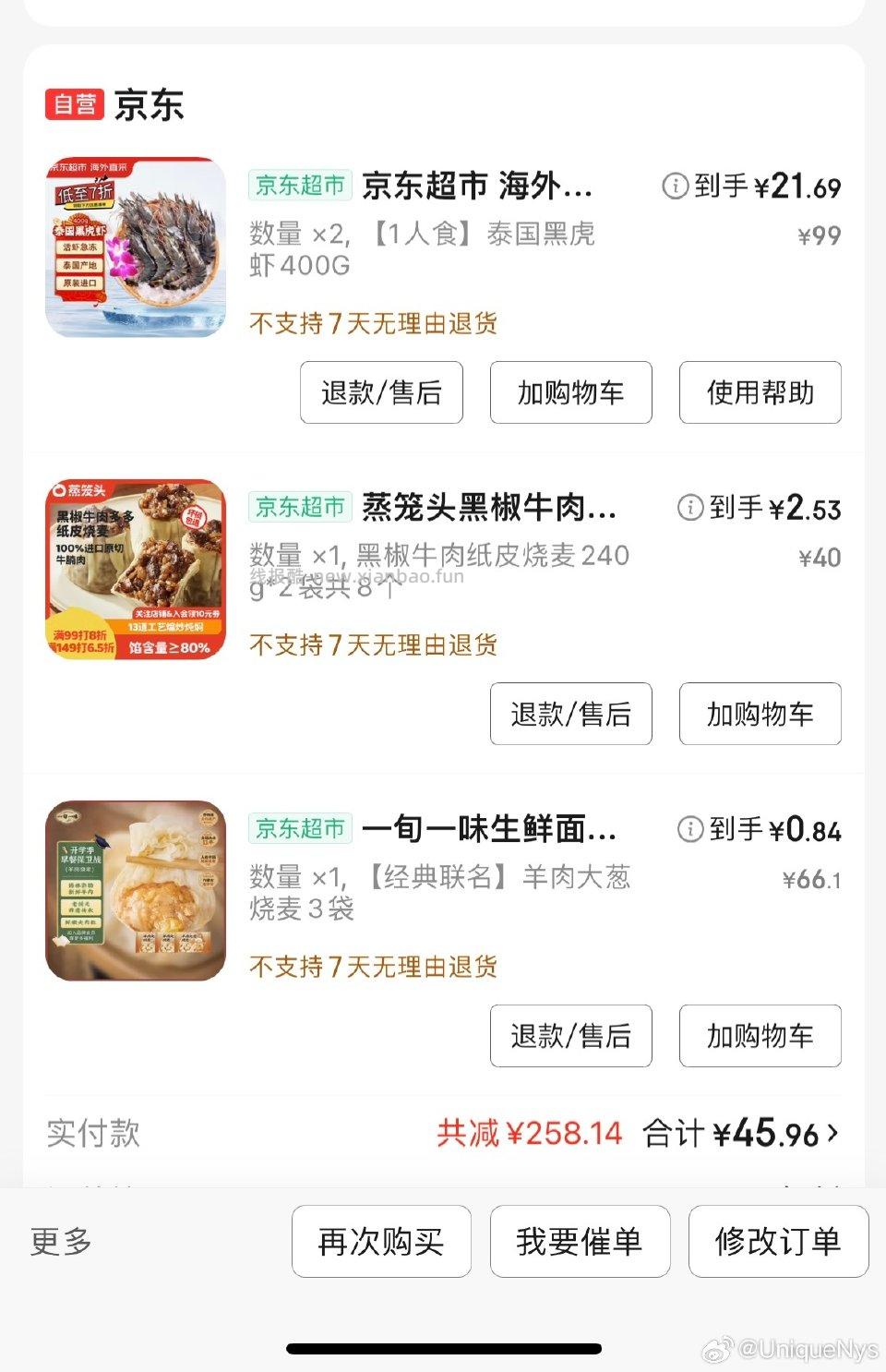The width and height of the screenshot is (886, 1372).
Task: Click 再次购买 at the bottom
Action: tap(381, 1242)
